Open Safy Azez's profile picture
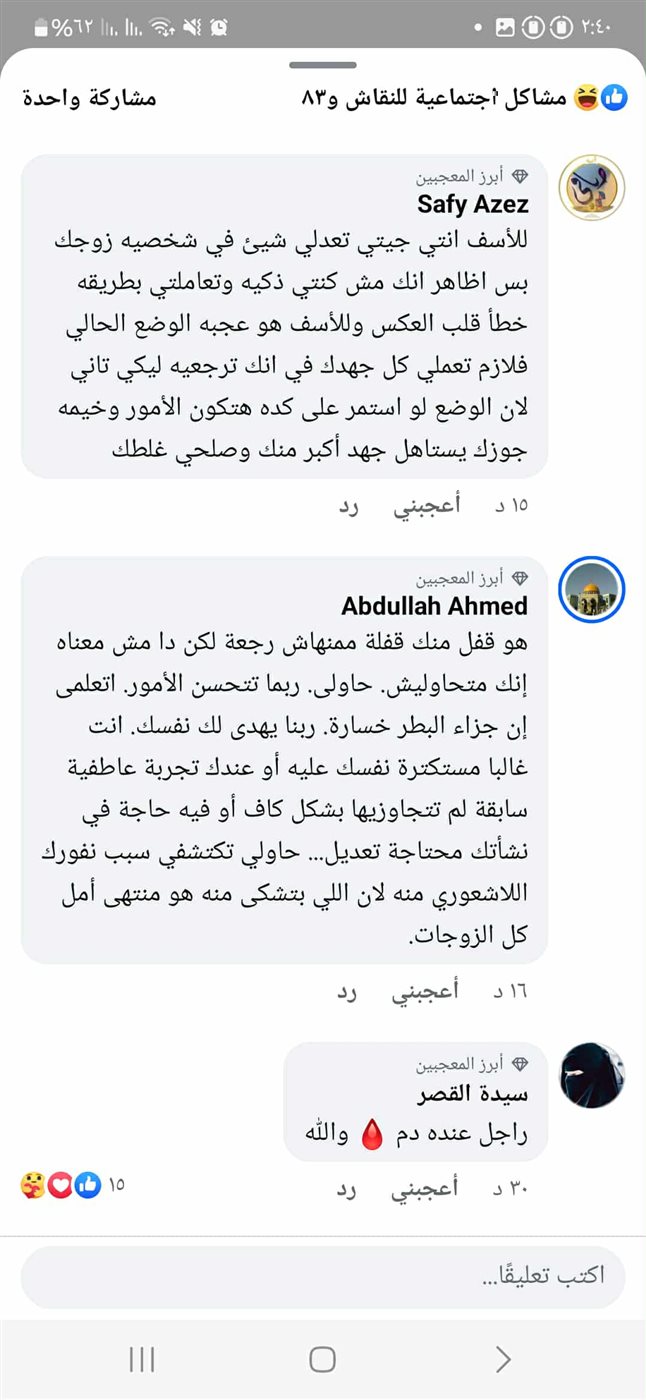The width and height of the screenshot is (646, 1400). tap(591, 187)
